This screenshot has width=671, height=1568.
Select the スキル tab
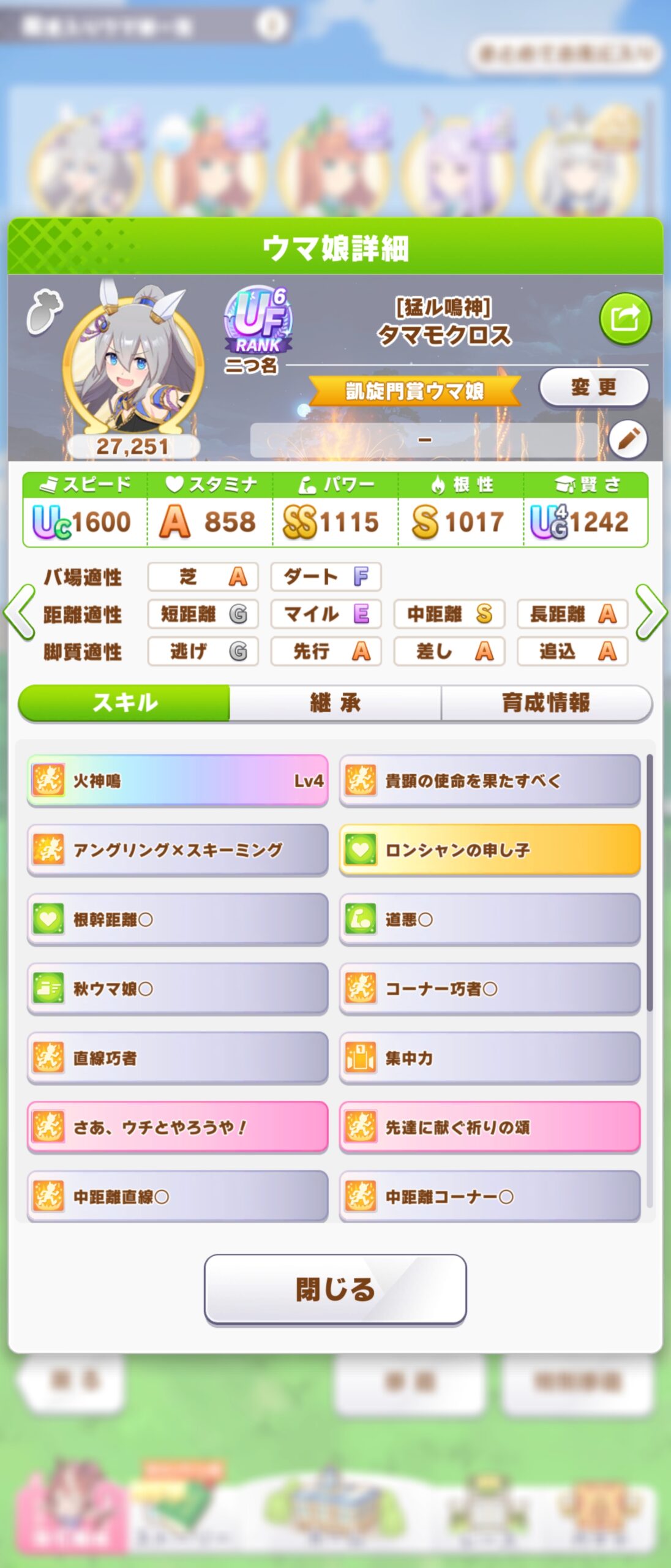coord(125,703)
